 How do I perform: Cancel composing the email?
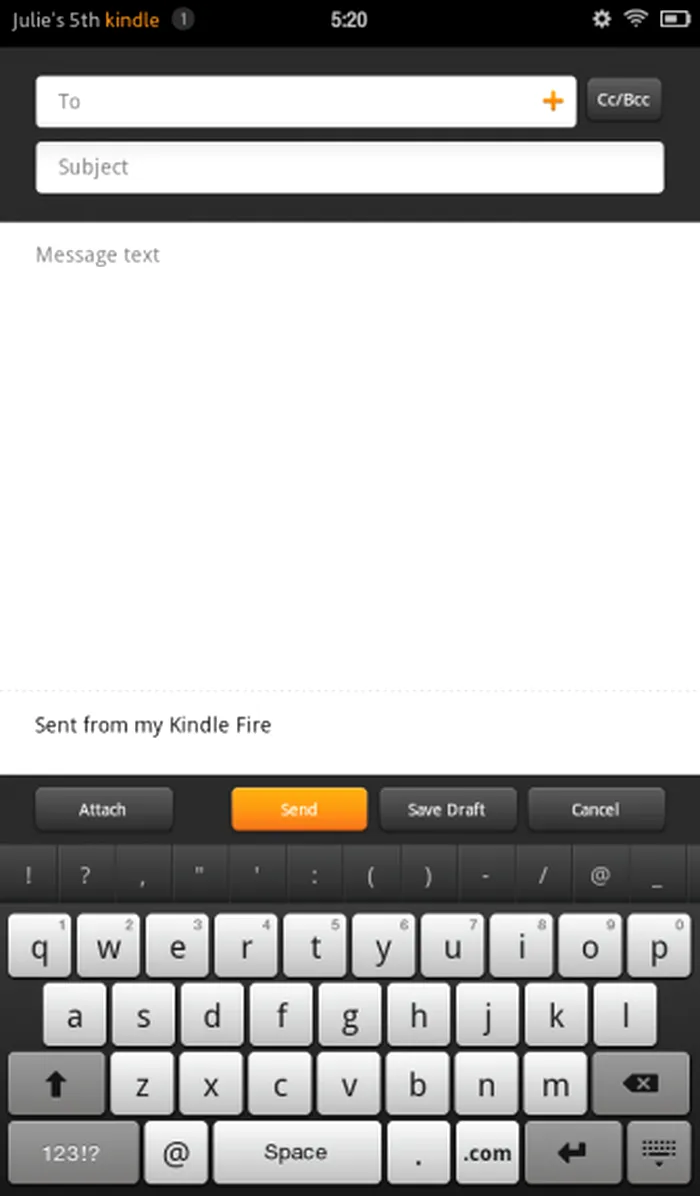coord(595,809)
